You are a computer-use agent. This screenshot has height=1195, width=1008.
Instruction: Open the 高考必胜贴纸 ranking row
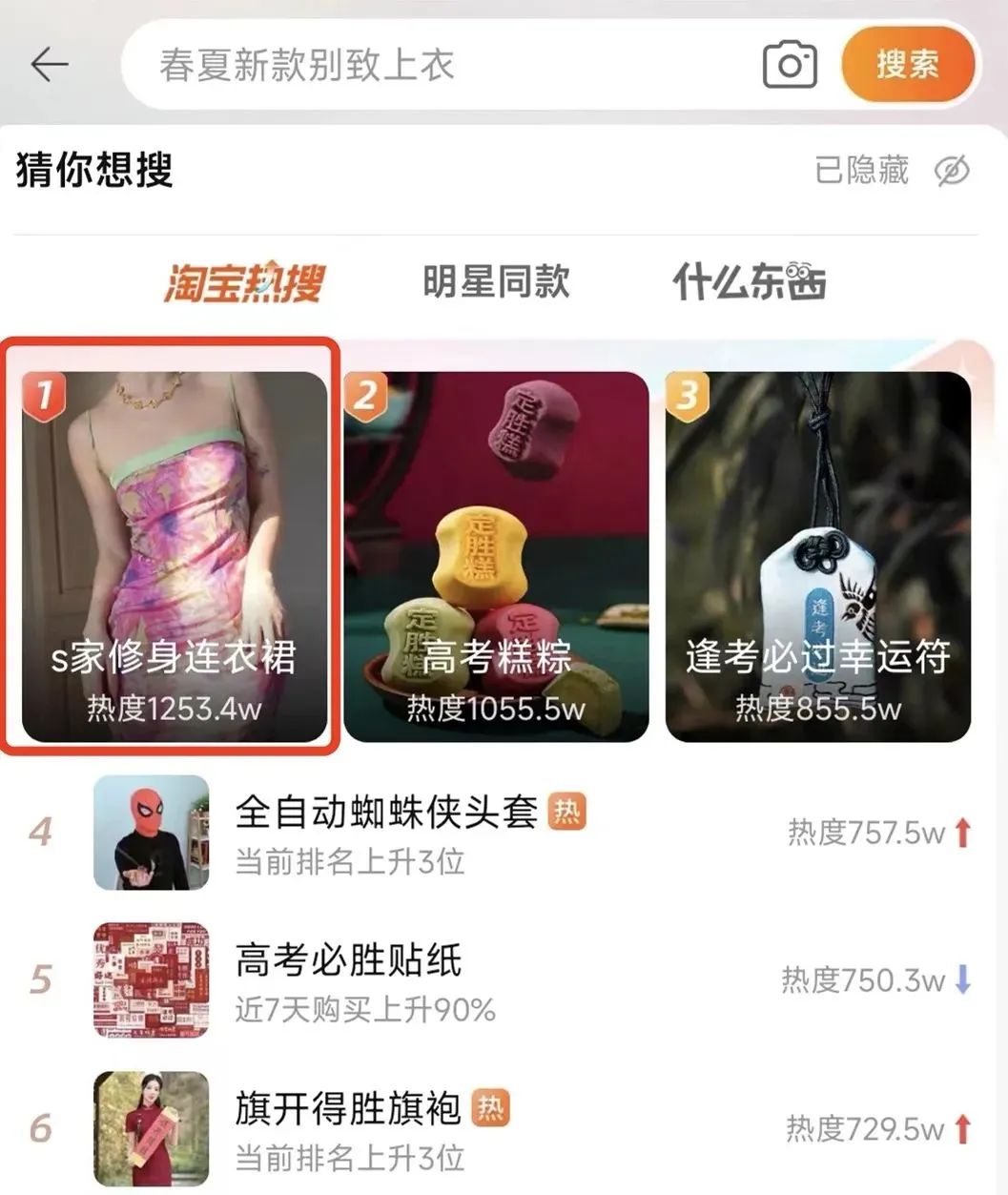(504, 979)
